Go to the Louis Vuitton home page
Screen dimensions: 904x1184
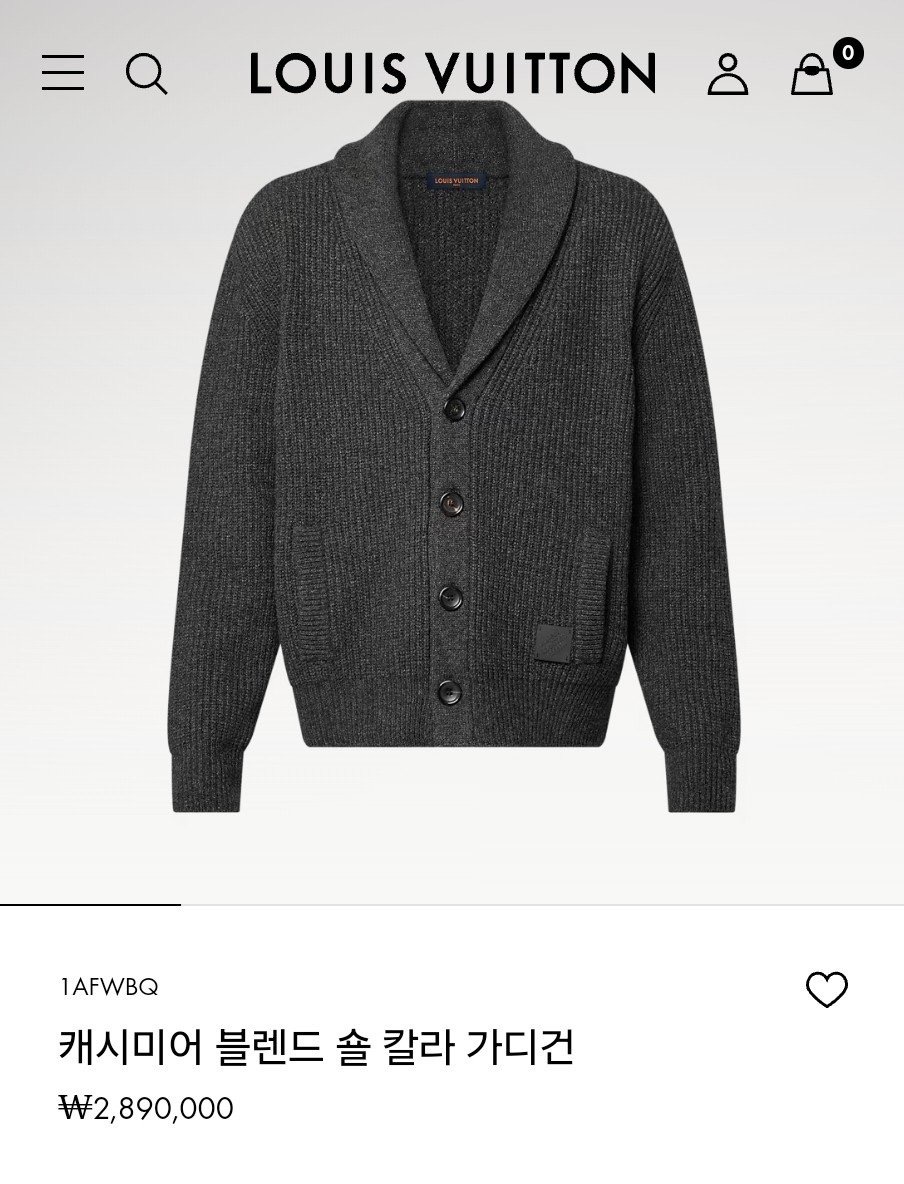pos(452,74)
